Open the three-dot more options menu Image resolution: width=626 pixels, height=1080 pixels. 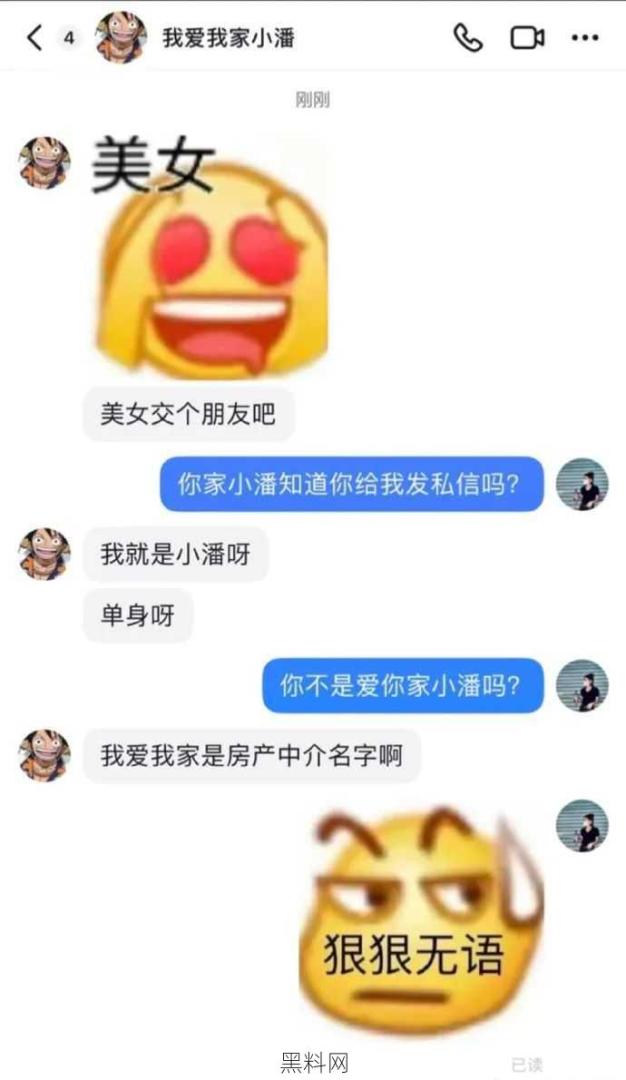coord(584,38)
